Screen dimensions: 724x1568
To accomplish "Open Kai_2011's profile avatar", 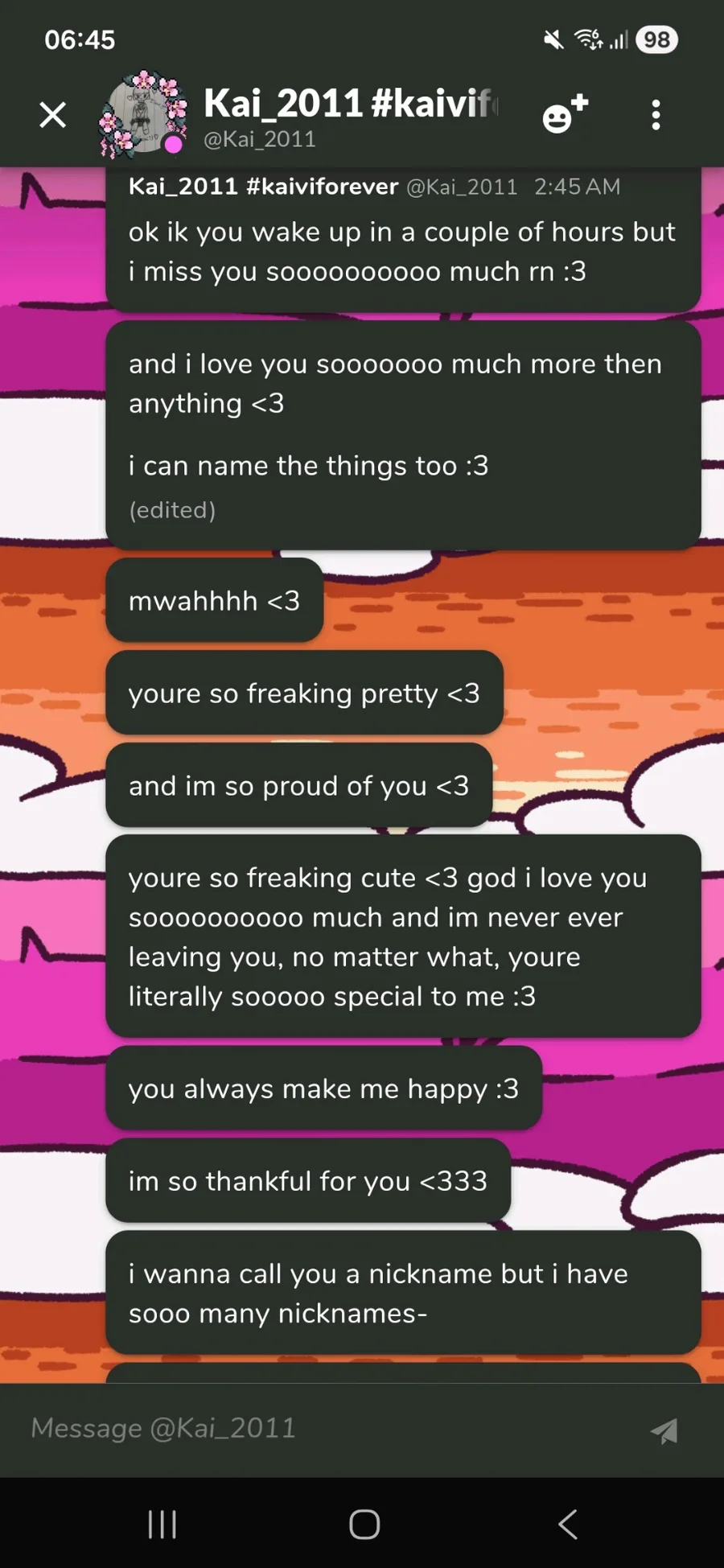I will 143,115.
